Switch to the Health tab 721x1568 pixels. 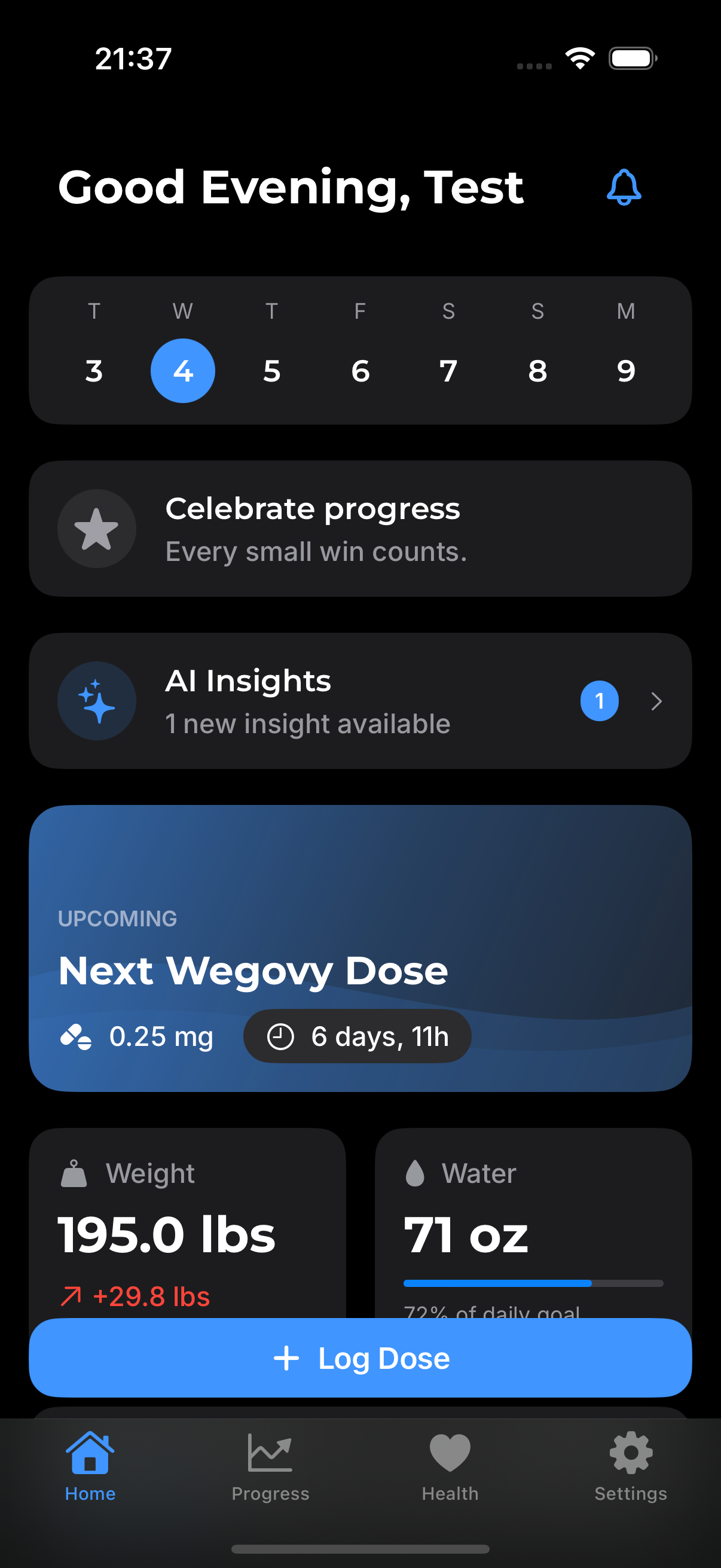tap(450, 1465)
